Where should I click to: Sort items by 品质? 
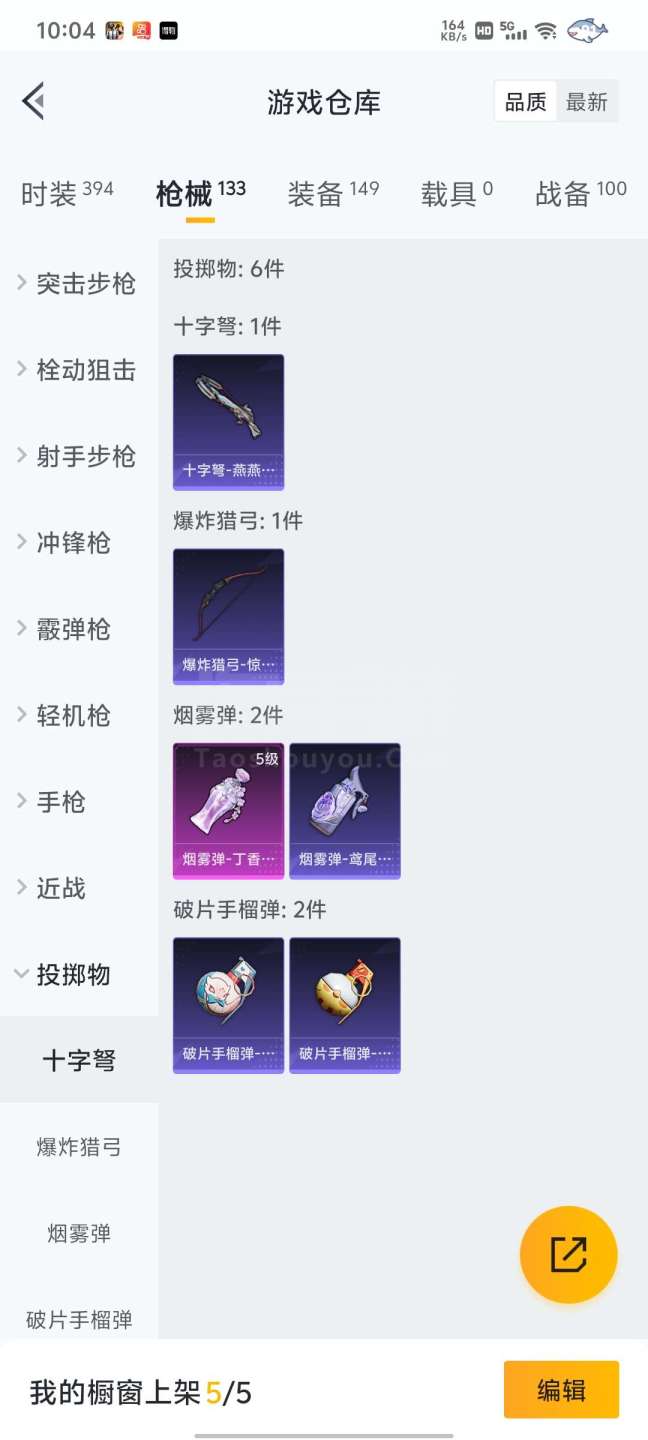pyautogui.click(x=525, y=102)
